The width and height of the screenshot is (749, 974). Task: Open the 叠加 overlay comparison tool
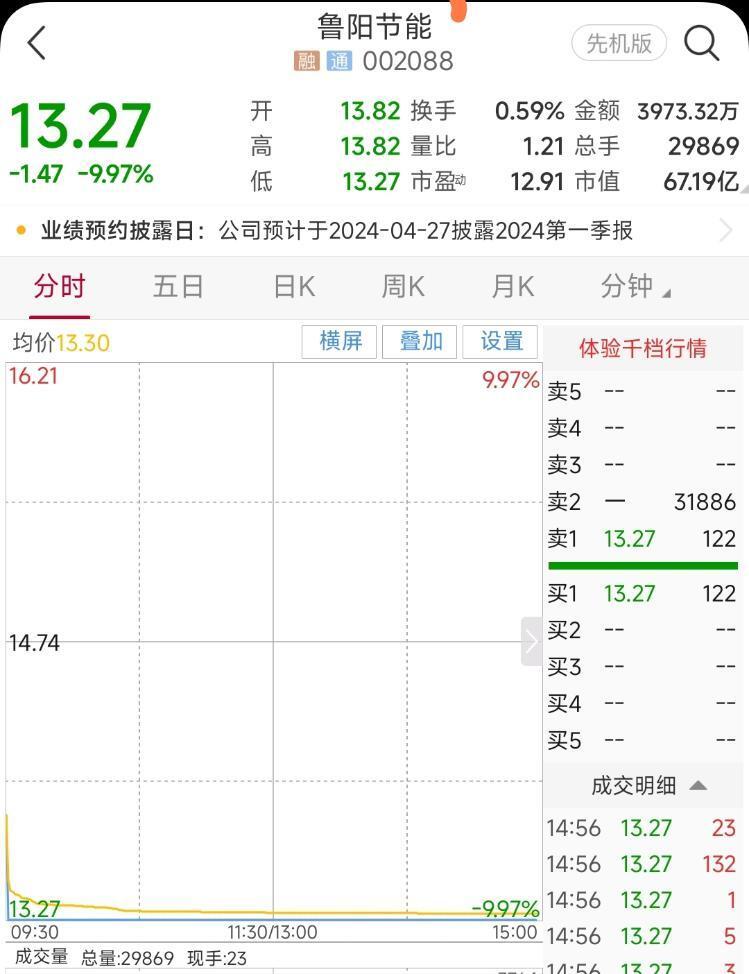[x=420, y=341]
